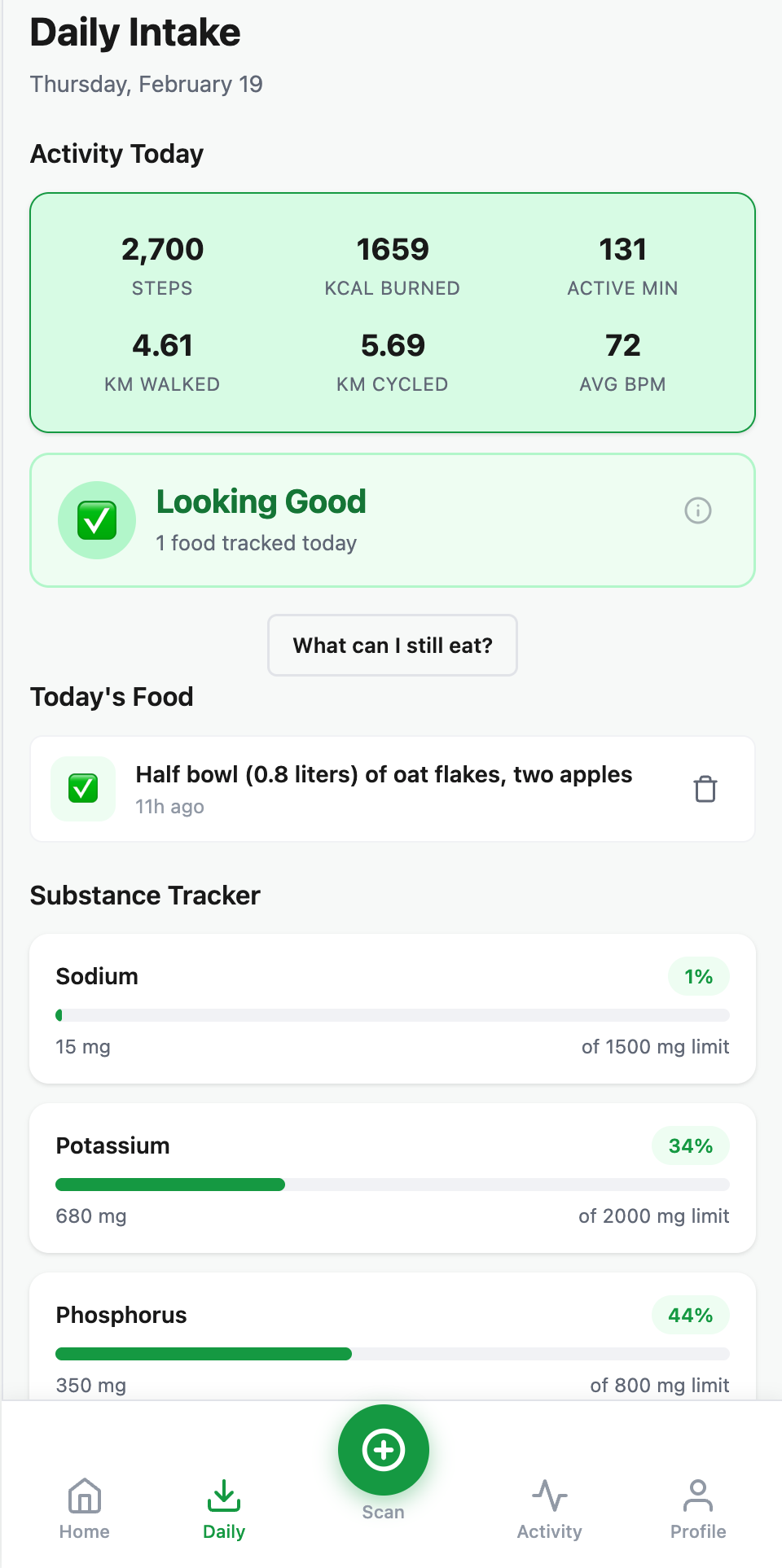Select the Daily tab
Viewport: 782px width, 1568px height.
coord(224,1509)
